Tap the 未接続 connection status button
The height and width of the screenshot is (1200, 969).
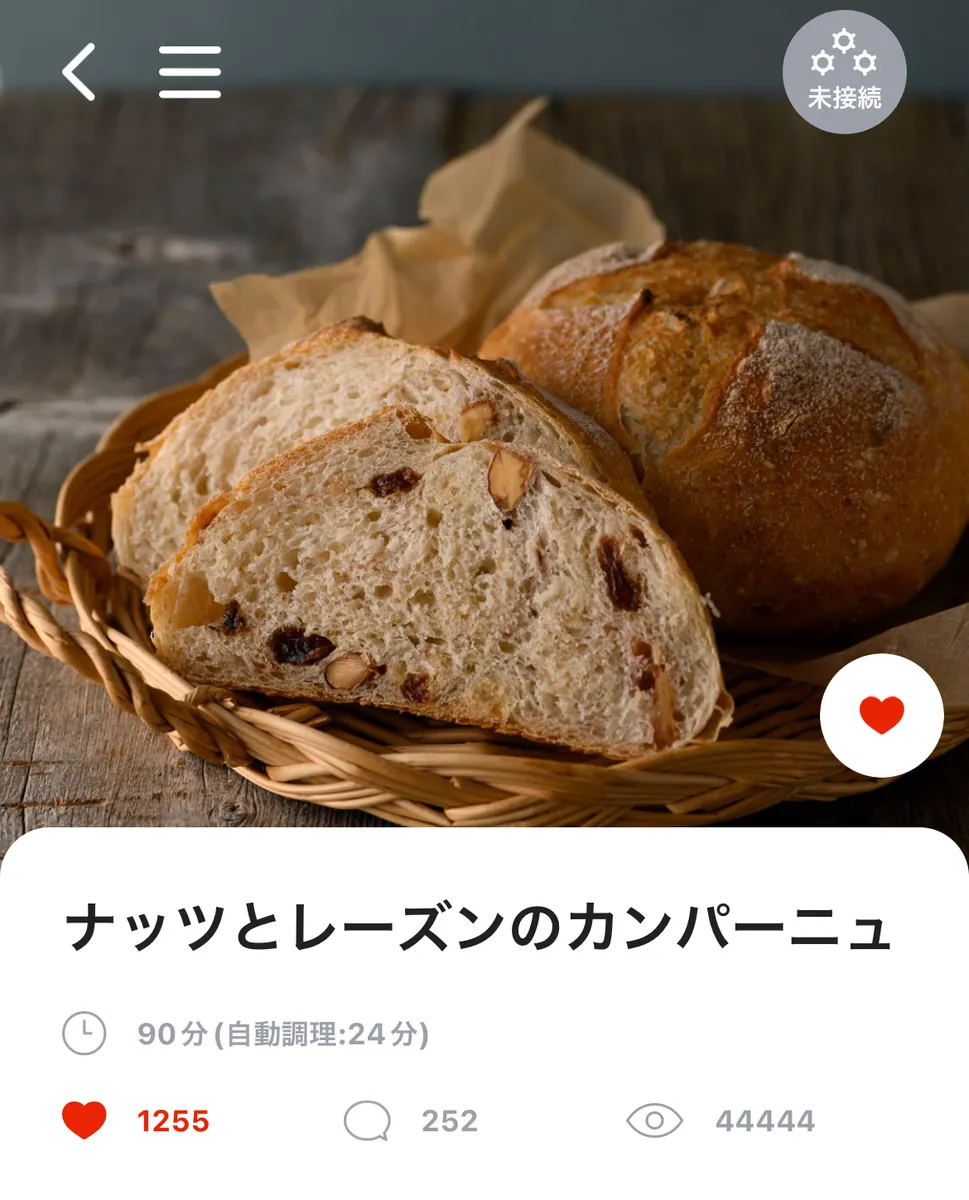coord(844,72)
